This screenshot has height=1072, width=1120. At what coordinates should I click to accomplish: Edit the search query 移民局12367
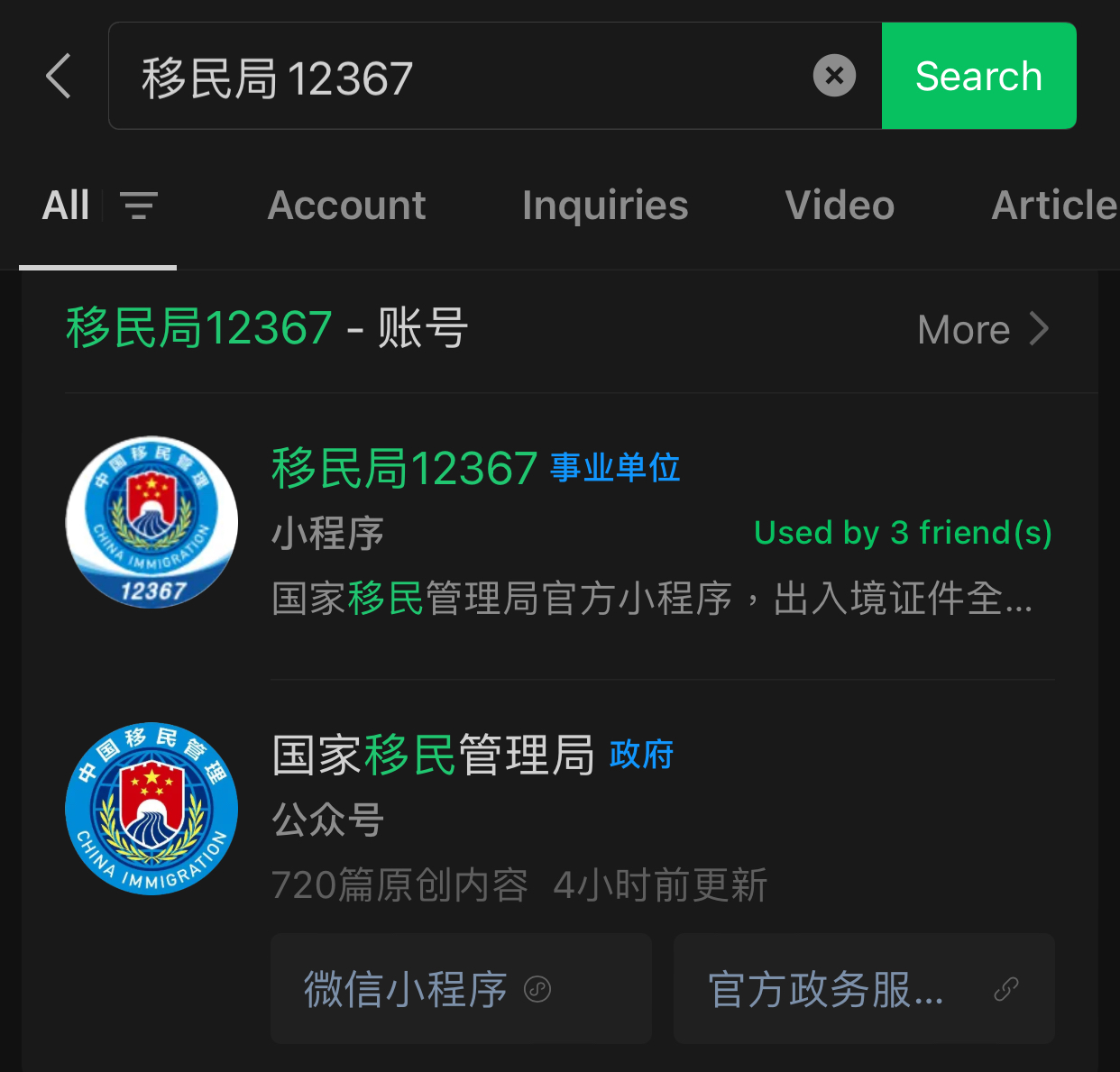click(x=451, y=78)
